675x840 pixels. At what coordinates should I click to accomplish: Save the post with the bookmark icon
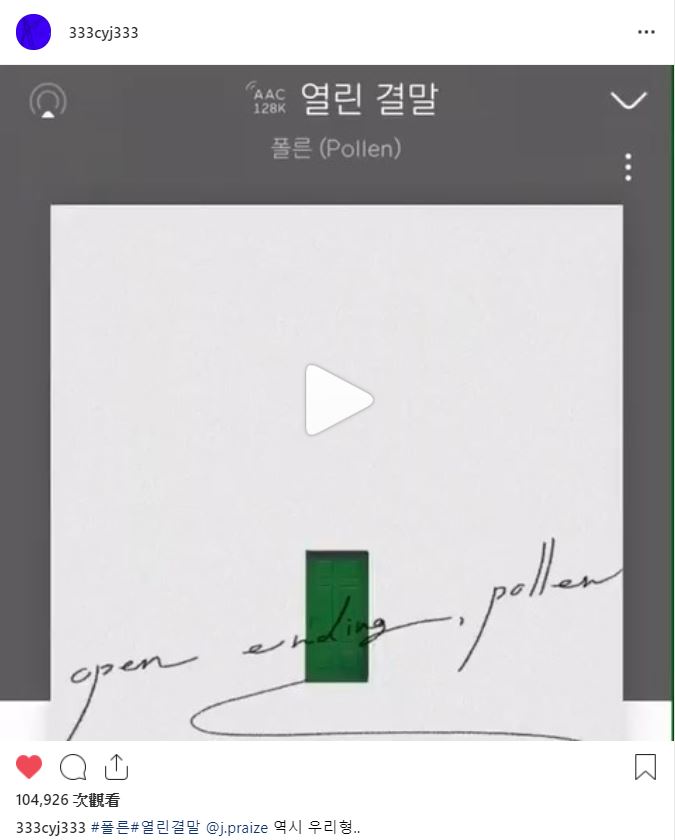click(x=645, y=767)
